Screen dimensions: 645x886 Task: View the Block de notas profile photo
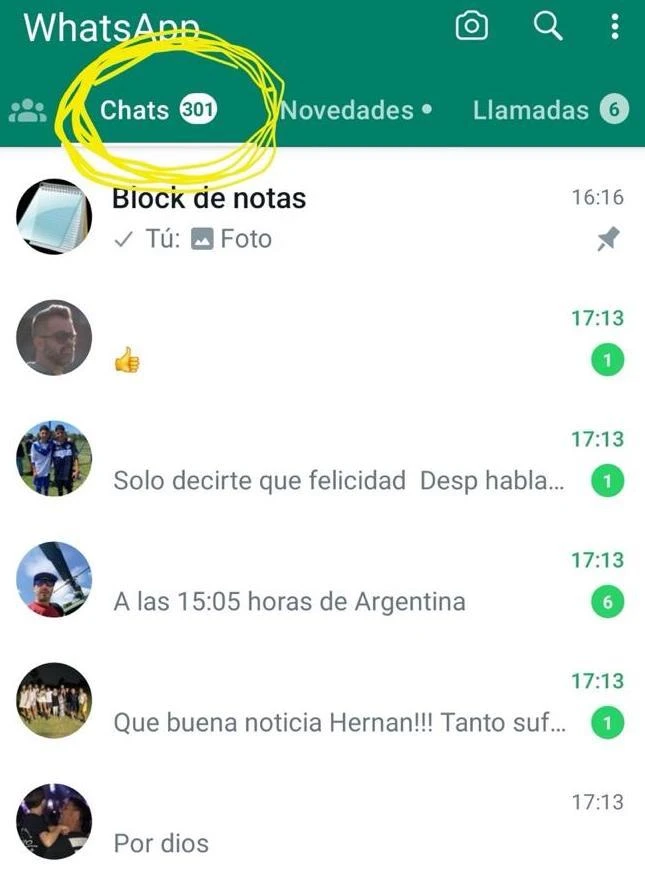pos(54,216)
